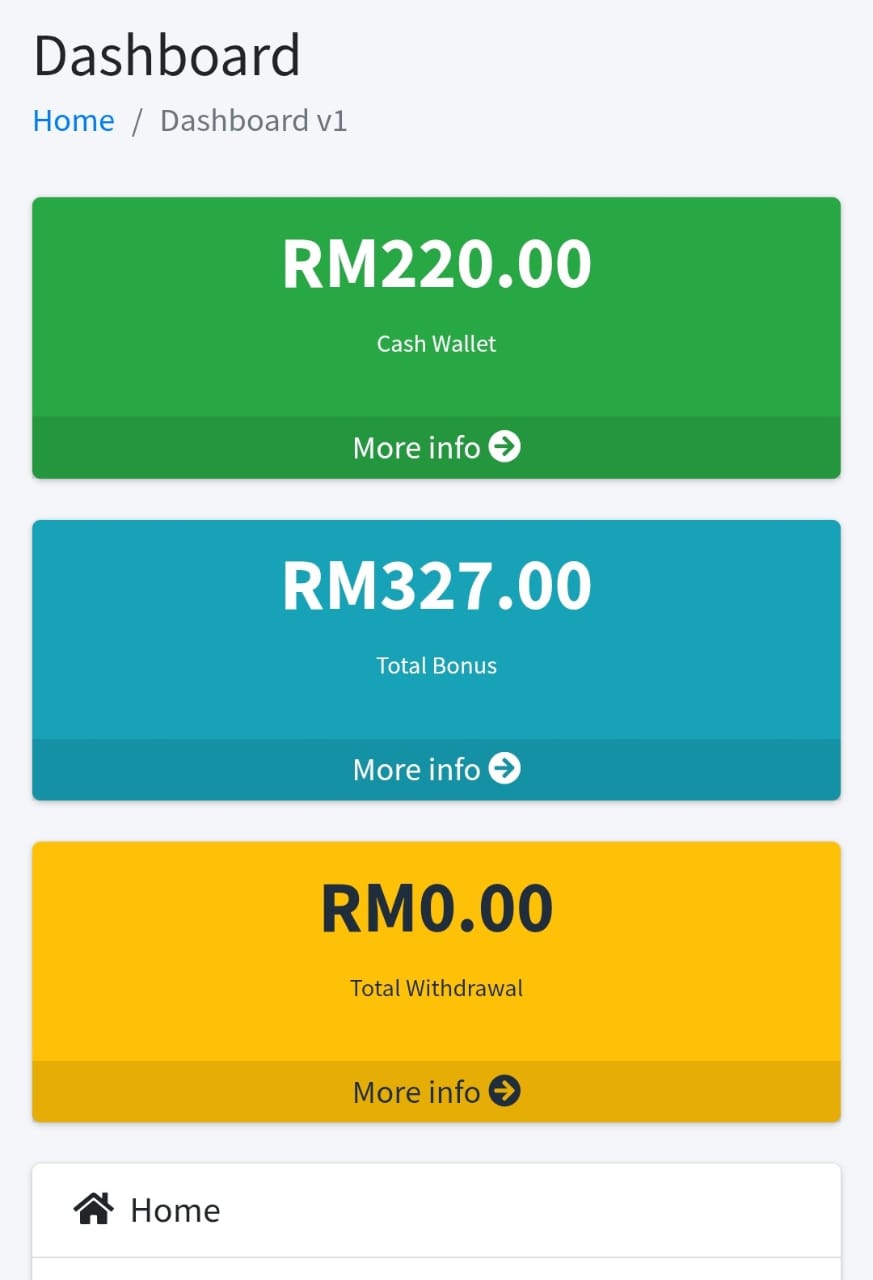
Task: Click the circular More info arrow in yellow card
Action: (507, 1092)
